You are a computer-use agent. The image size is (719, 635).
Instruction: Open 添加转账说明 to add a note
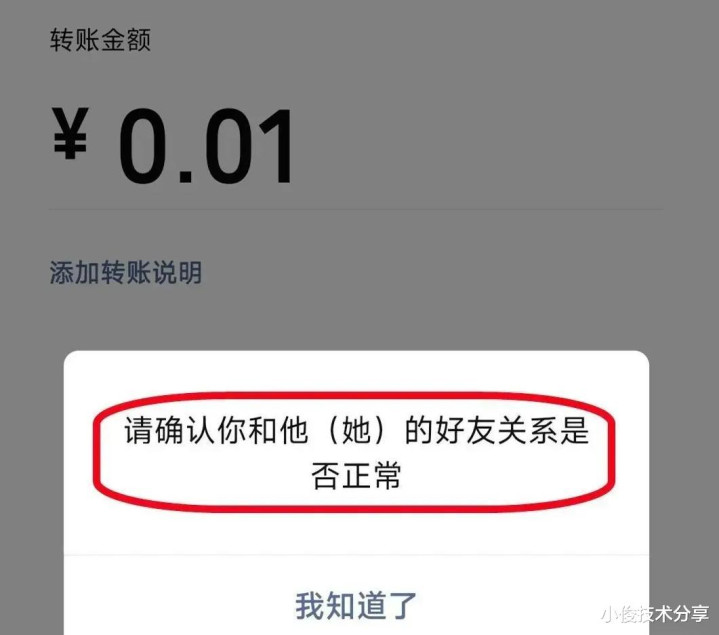pos(126,273)
